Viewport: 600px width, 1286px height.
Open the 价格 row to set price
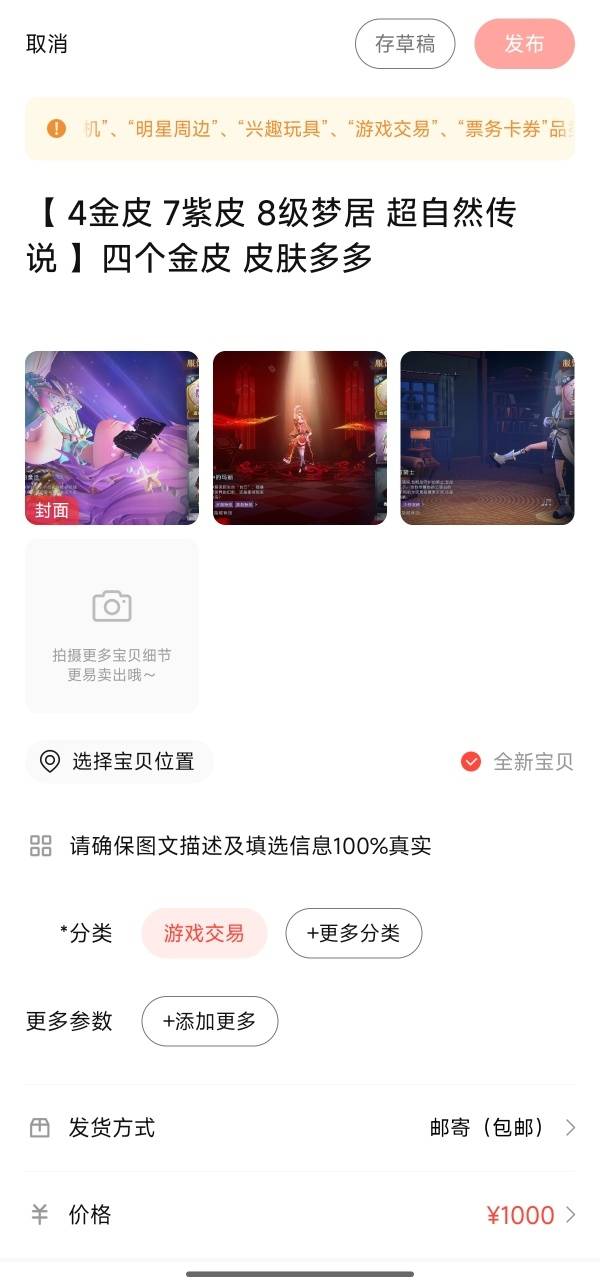pos(300,1215)
